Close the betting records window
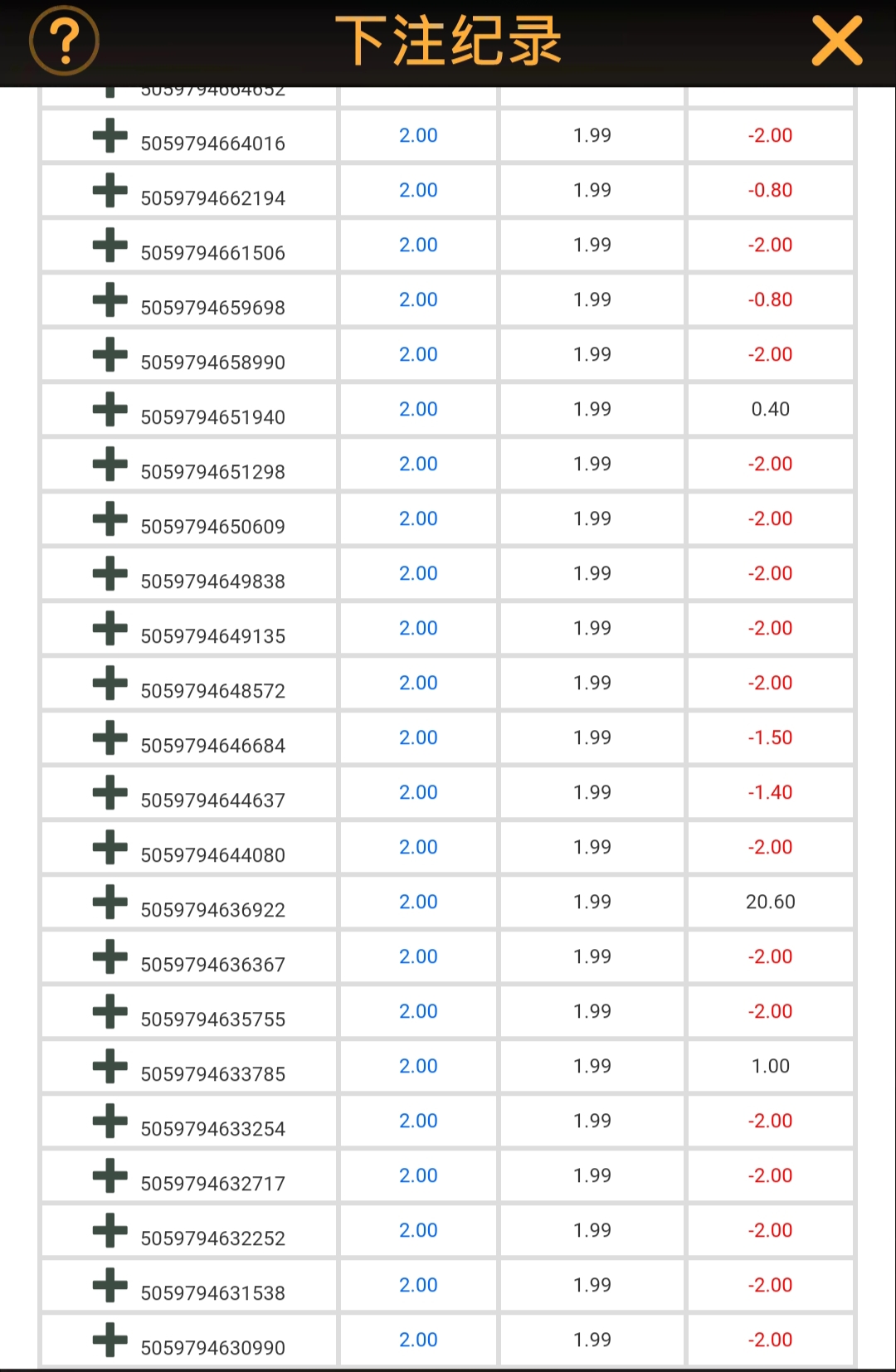896x1372 pixels. point(837,41)
